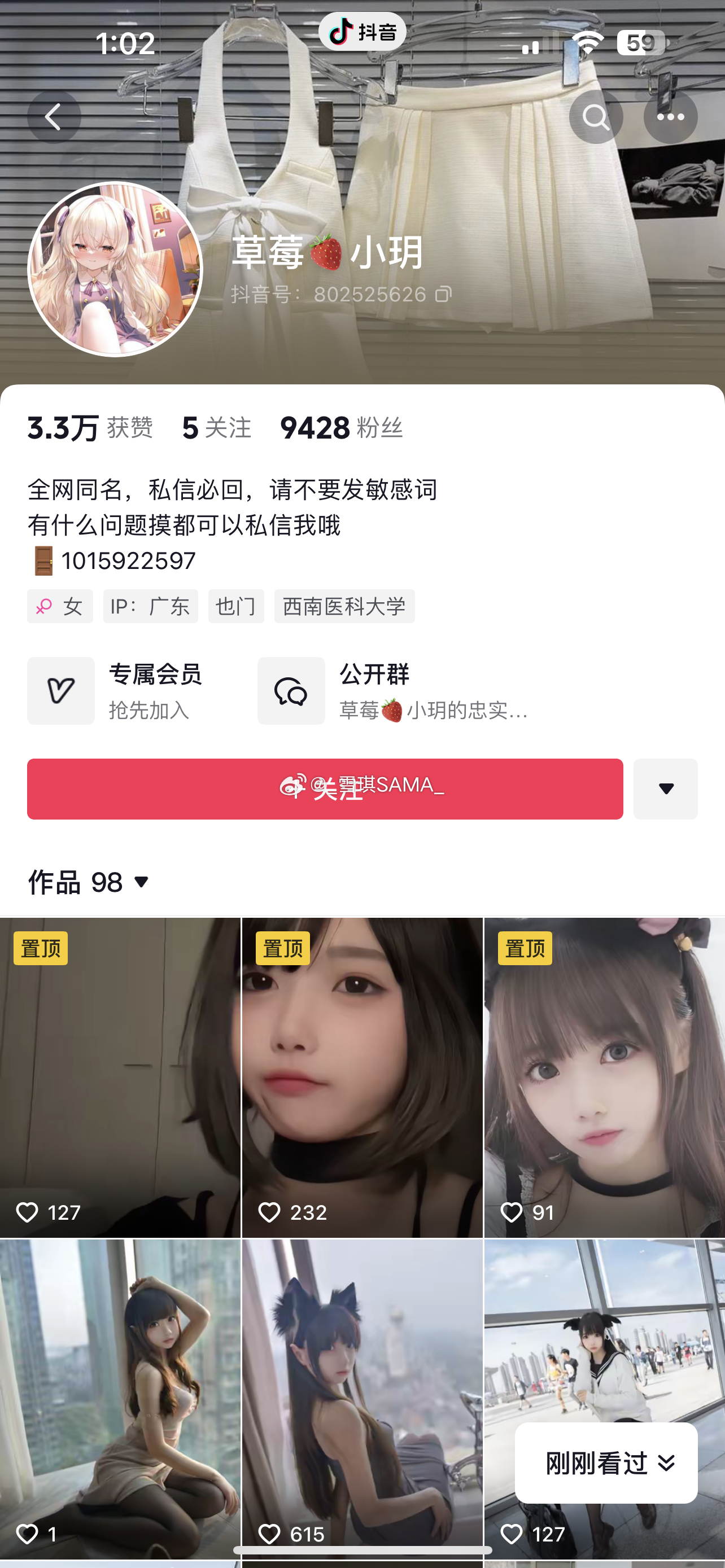Open the pinned video with 91 likes
Image resolution: width=725 pixels, height=1568 pixels.
(x=604, y=1078)
